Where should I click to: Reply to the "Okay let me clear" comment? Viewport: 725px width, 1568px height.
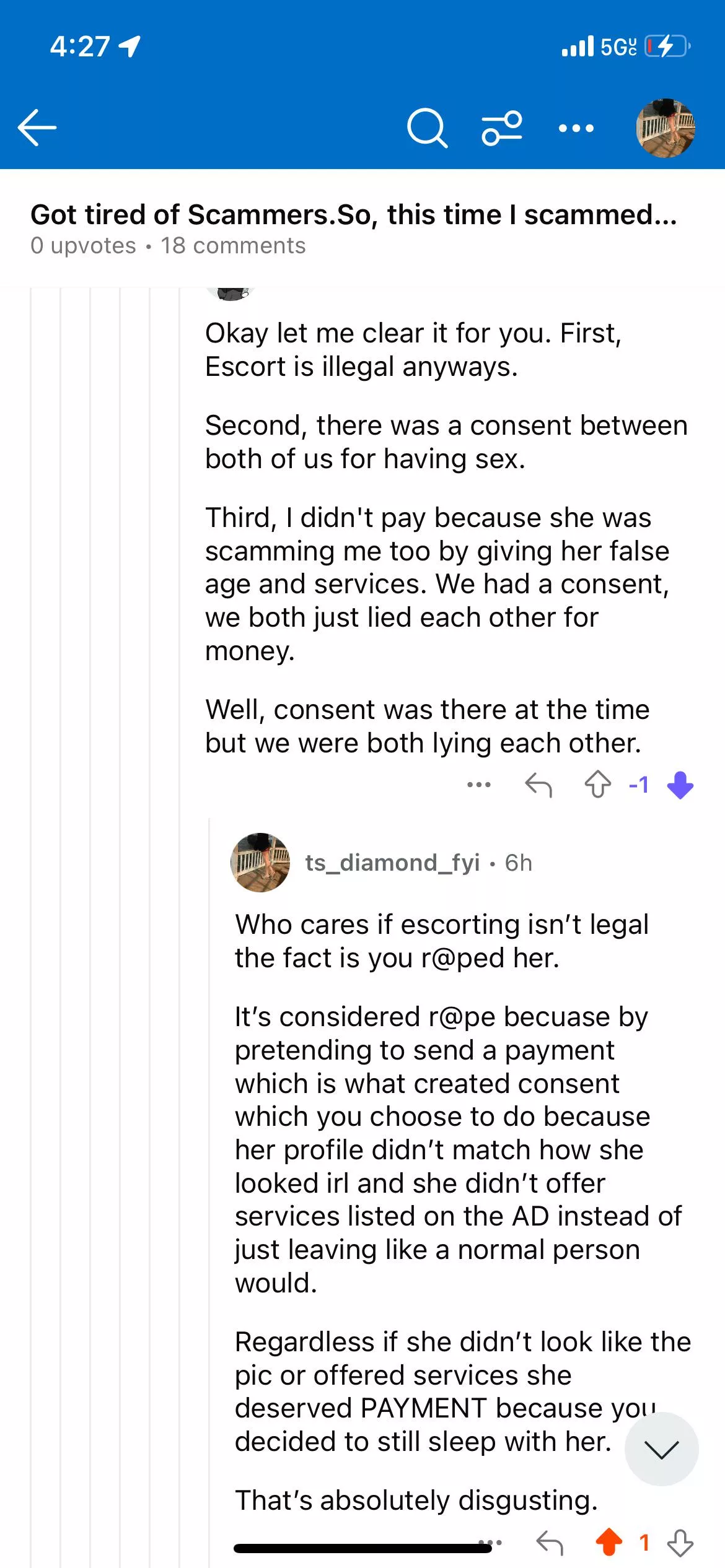point(538,785)
